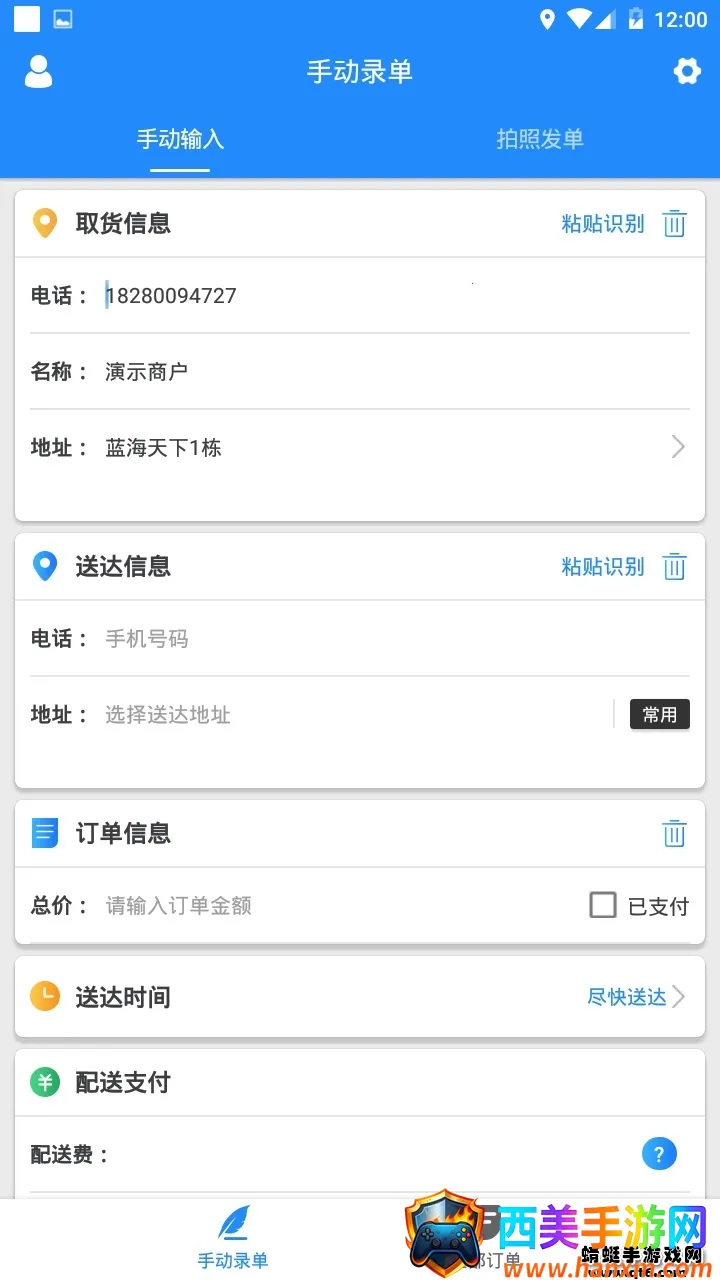
Task: Expand the pickup address 蓝海天下1栋 chevron
Action: (678, 447)
